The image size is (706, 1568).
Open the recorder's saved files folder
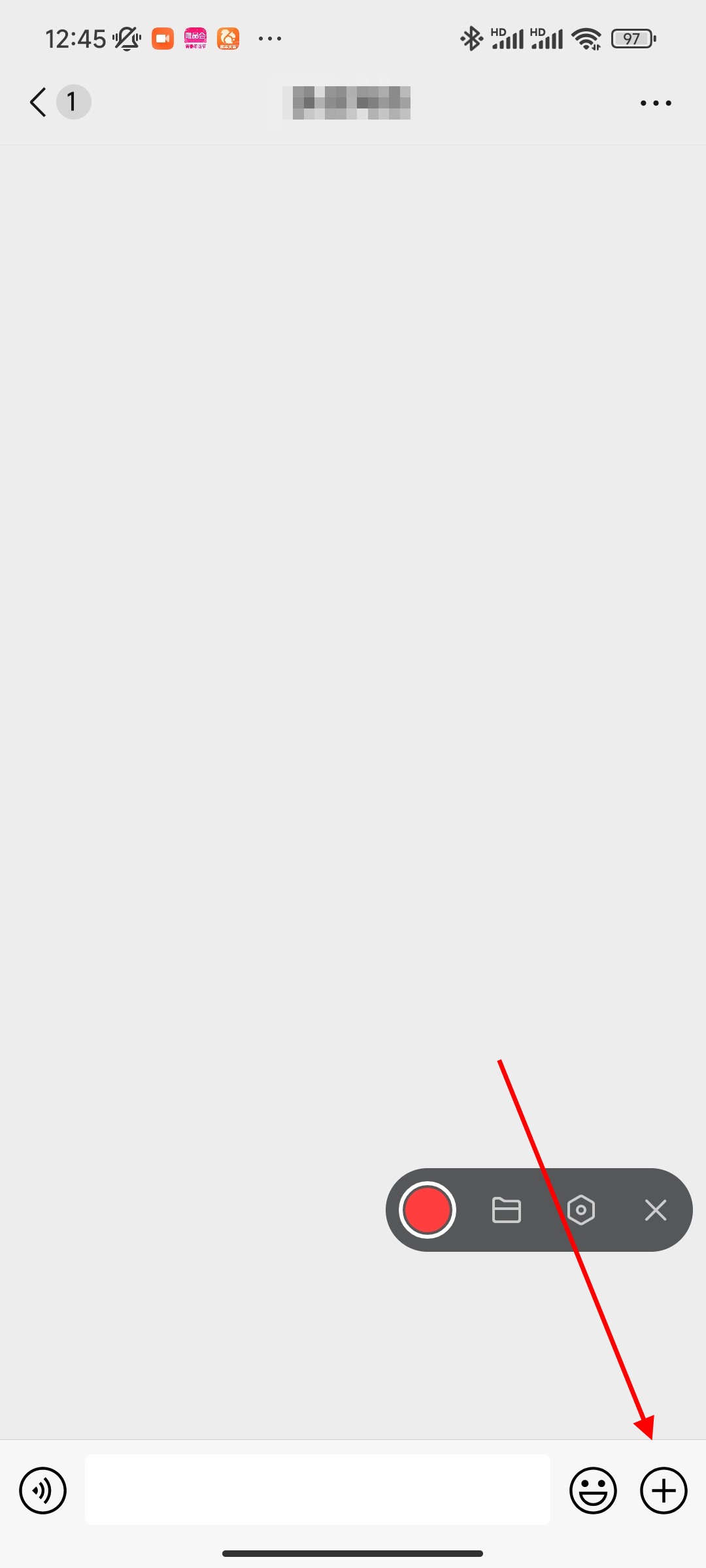click(506, 1210)
